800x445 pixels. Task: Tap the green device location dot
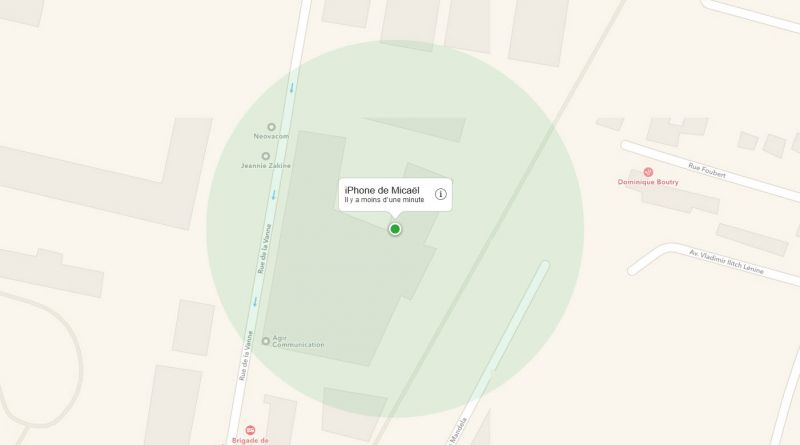[x=395, y=229]
